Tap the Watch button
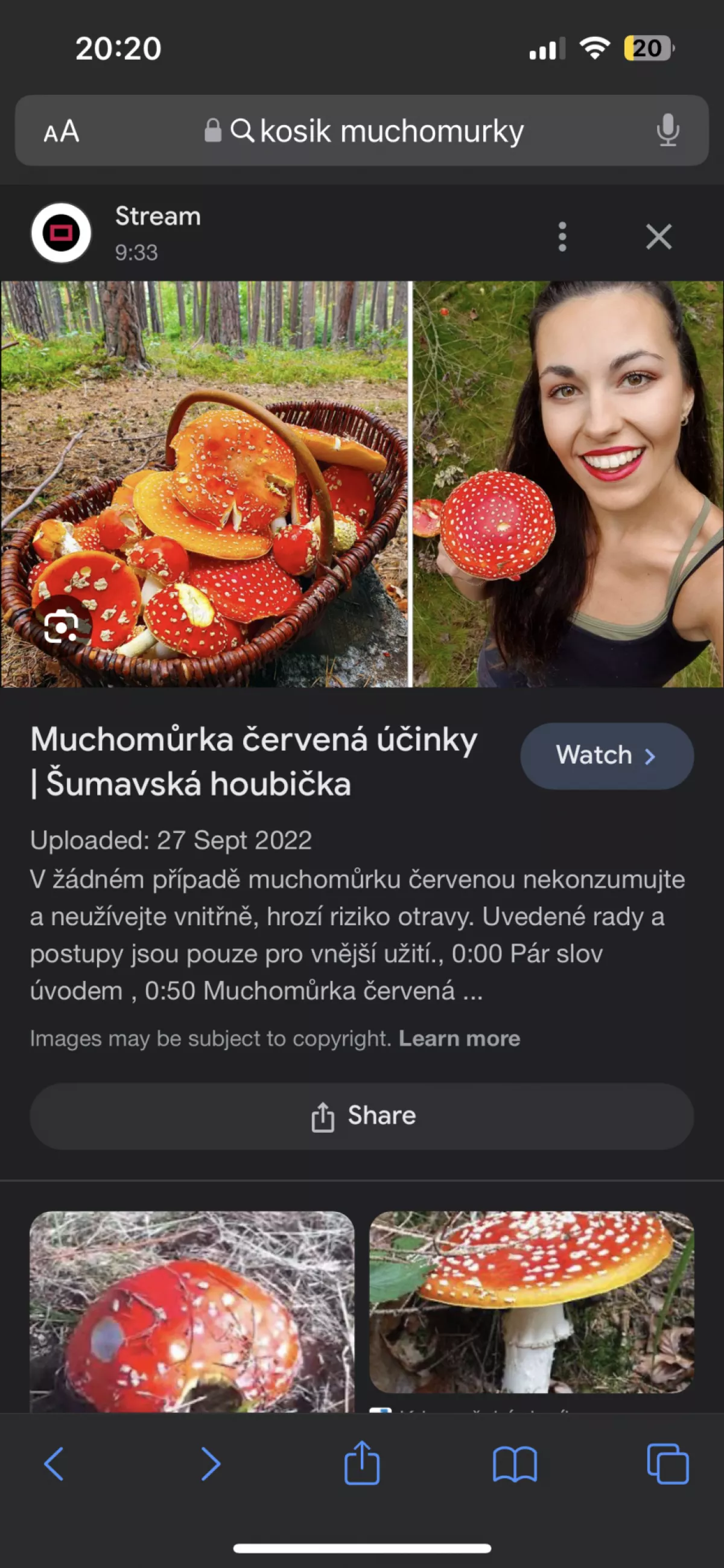Image resolution: width=724 pixels, height=1568 pixels. point(606,756)
